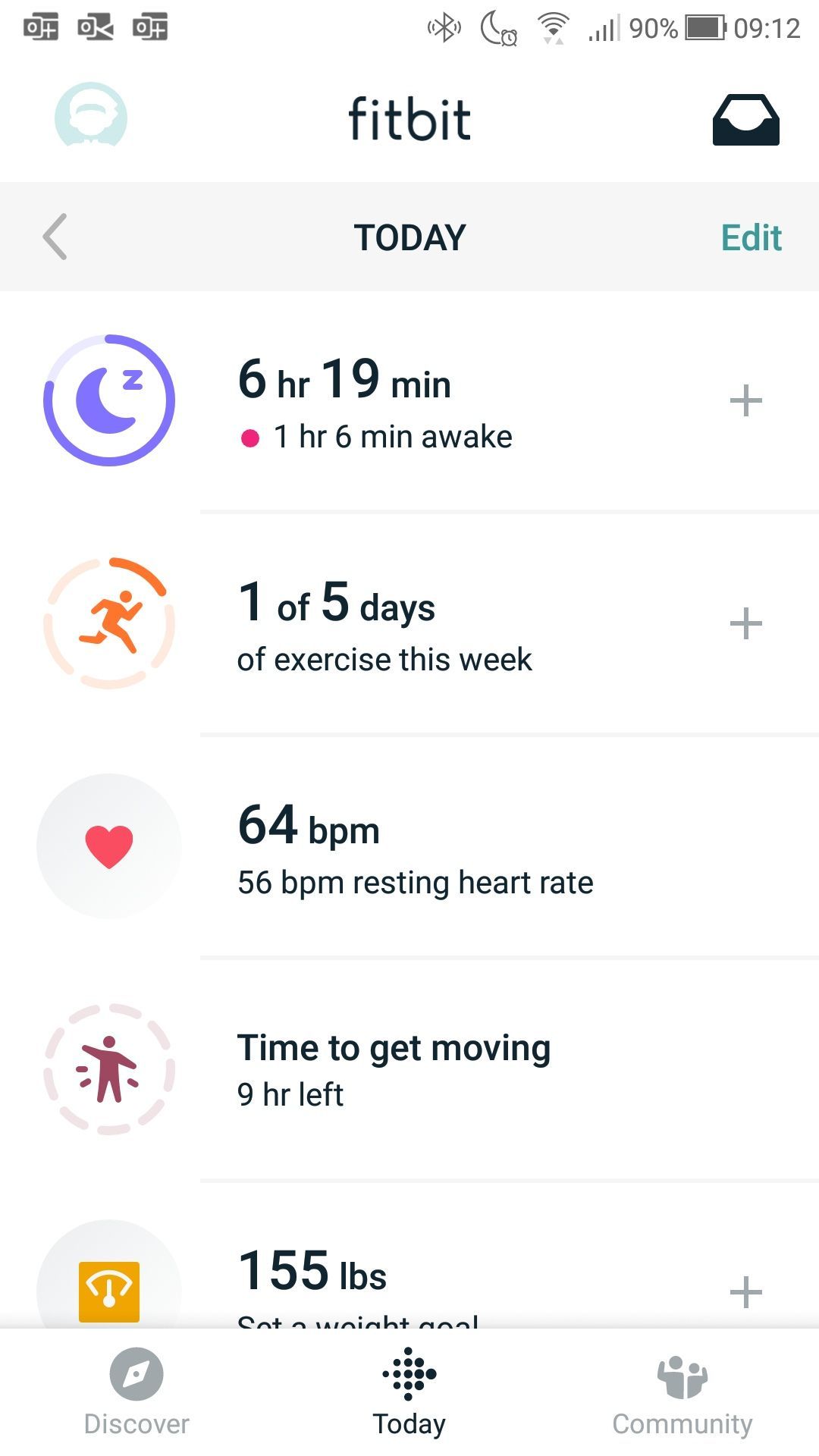Image resolution: width=819 pixels, height=1456 pixels.
Task: Add a weight entry
Action: (x=745, y=1292)
